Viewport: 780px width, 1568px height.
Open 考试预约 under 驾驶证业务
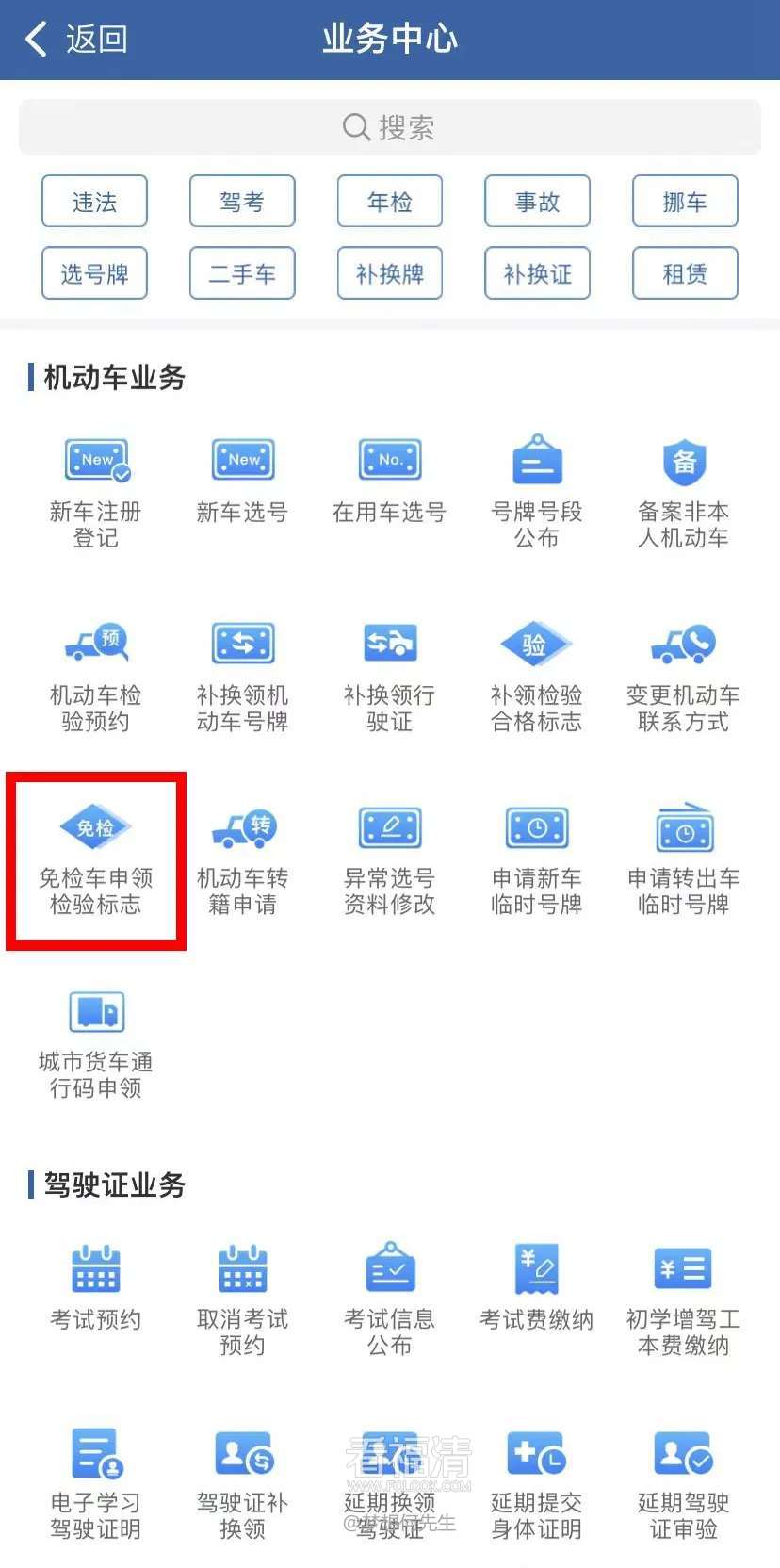pyautogui.click(x=96, y=1286)
